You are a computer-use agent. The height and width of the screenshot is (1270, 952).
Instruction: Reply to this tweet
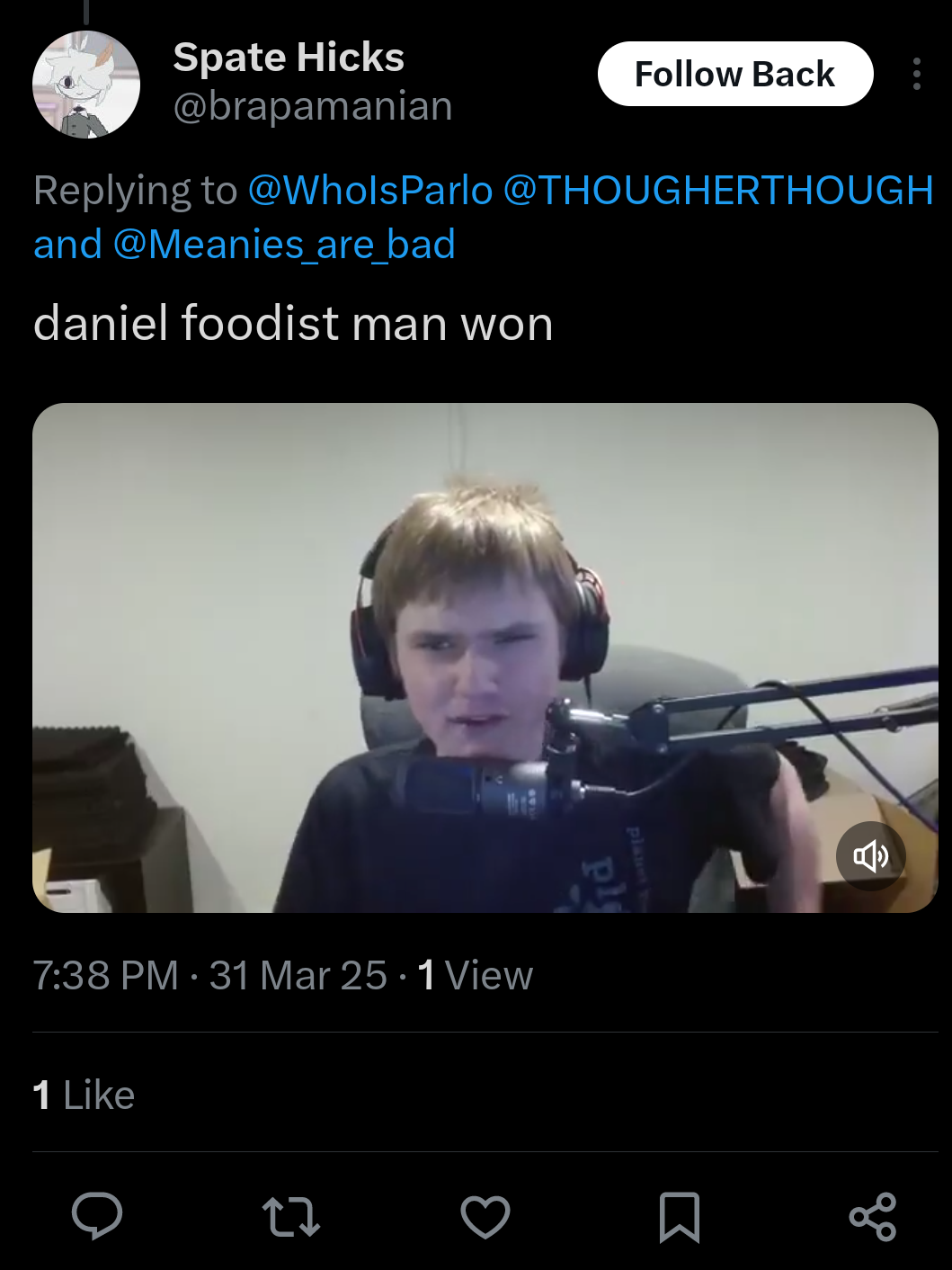coord(97,1216)
